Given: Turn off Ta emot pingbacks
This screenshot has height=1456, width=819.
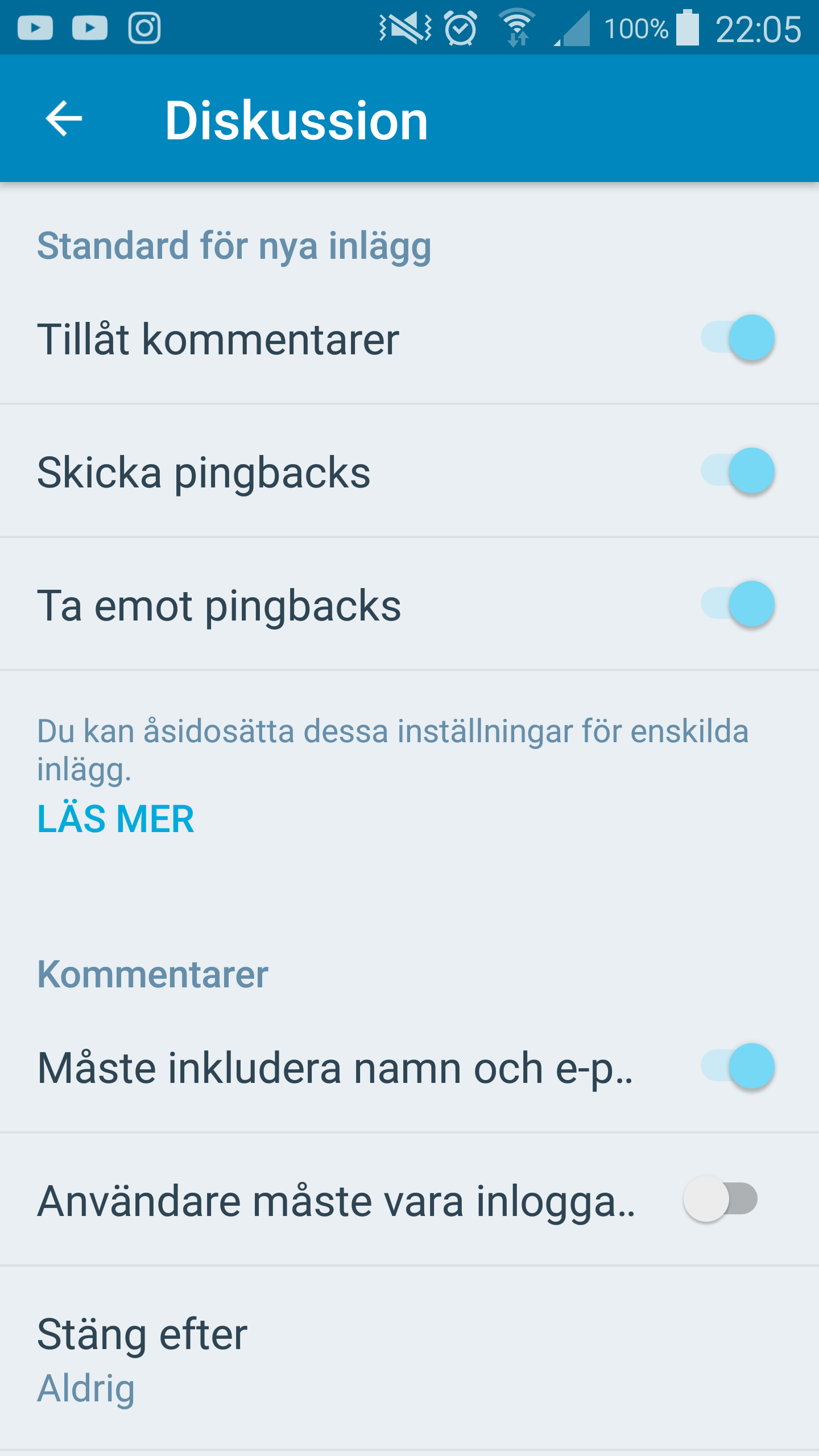Looking at the screenshot, I should coord(737,604).
